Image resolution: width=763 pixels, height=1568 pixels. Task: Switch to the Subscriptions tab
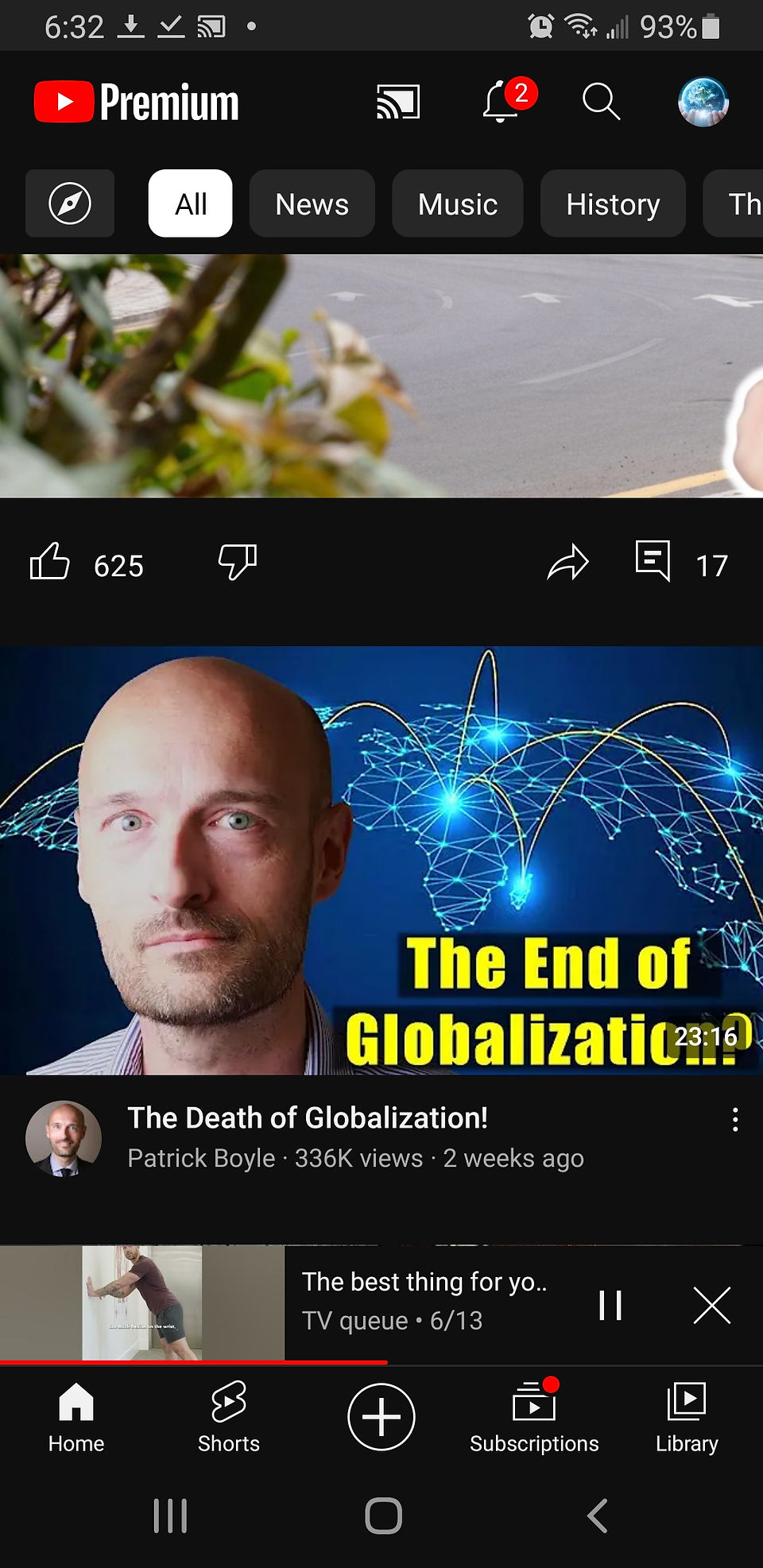[x=534, y=1417]
